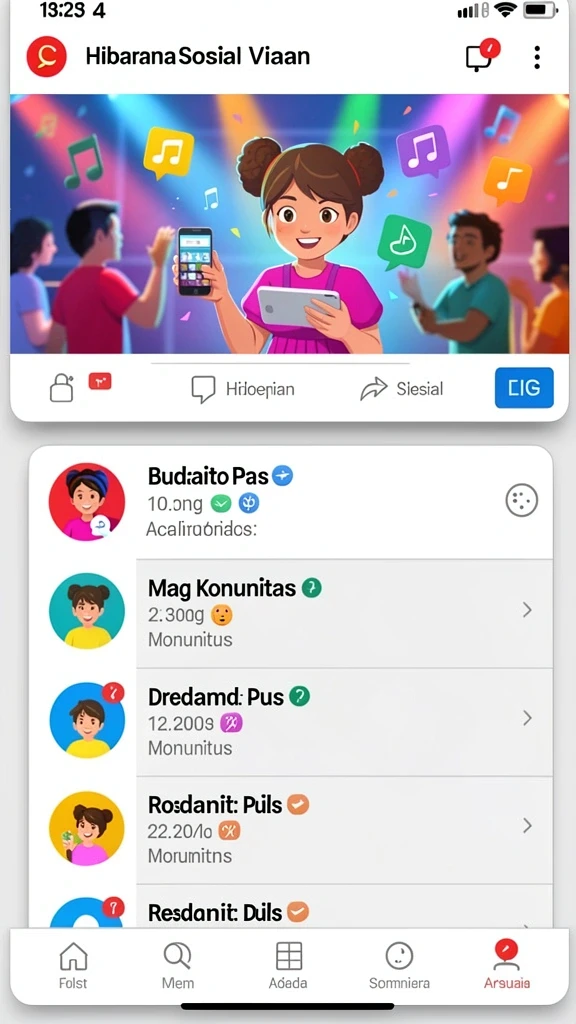Screen dimensions: 576x1024
Task: Switch to the Somniera tab
Action: 399,965
